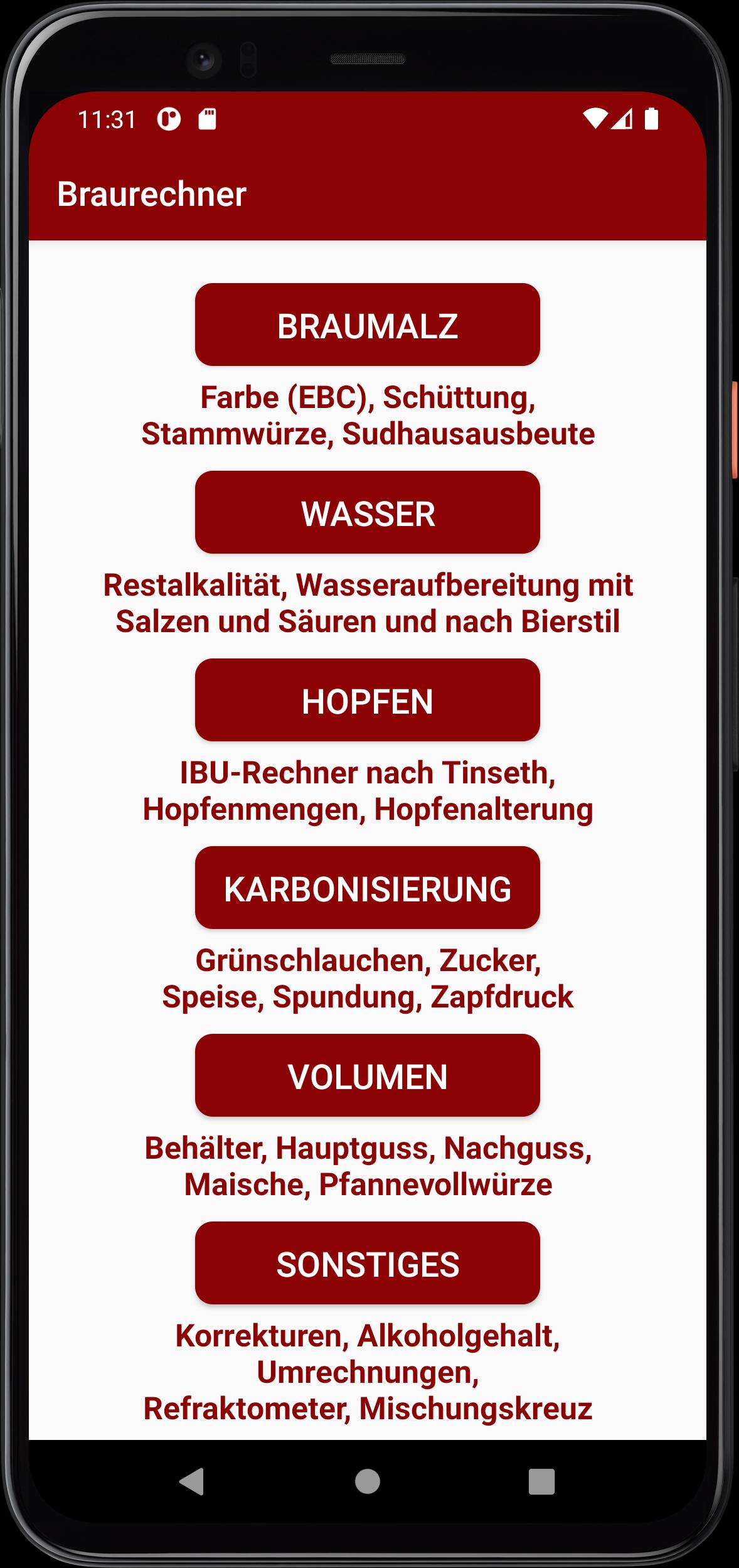Open the SONSTIGES section

(367, 1263)
